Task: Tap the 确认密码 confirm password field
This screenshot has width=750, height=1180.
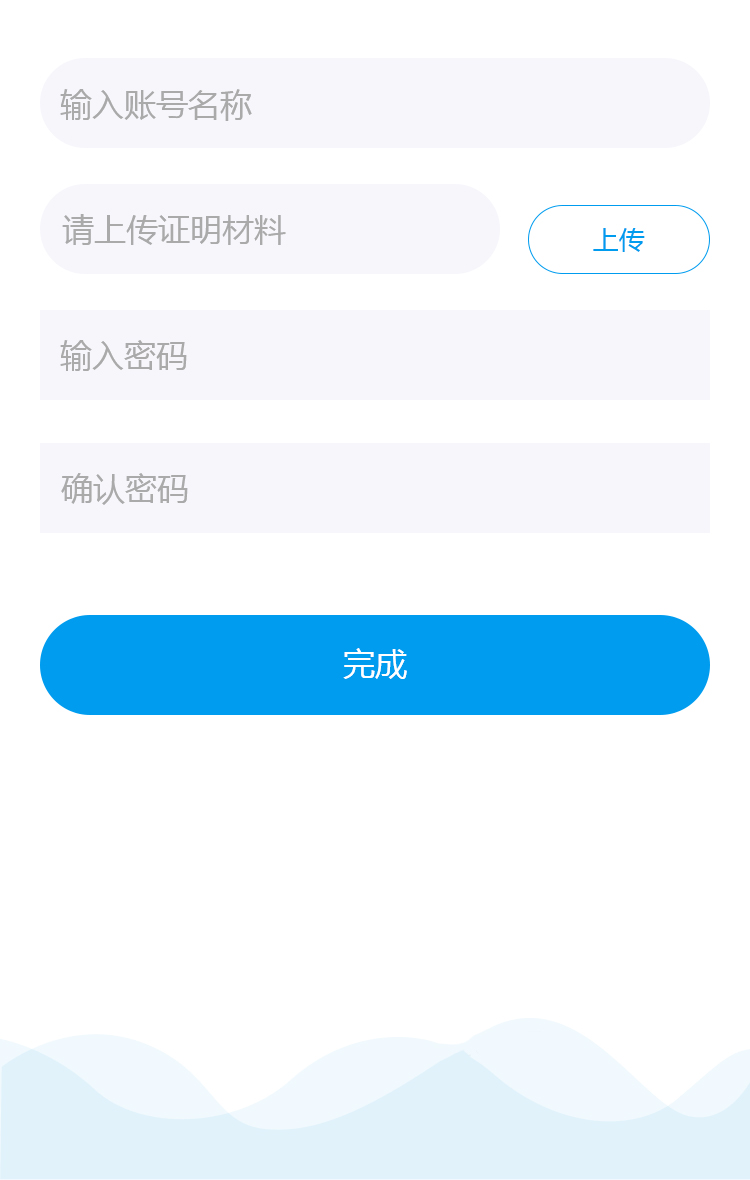Action: [x=375, y=488]
